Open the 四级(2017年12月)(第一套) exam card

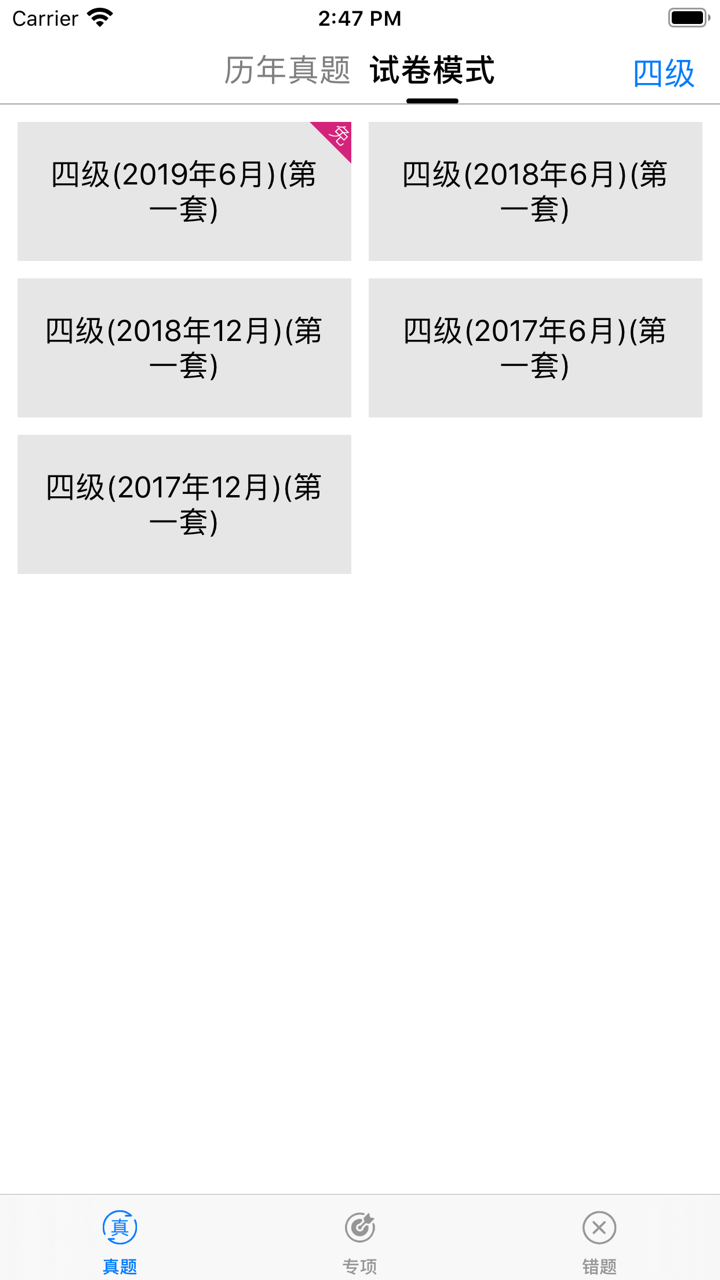coord(184,503)
